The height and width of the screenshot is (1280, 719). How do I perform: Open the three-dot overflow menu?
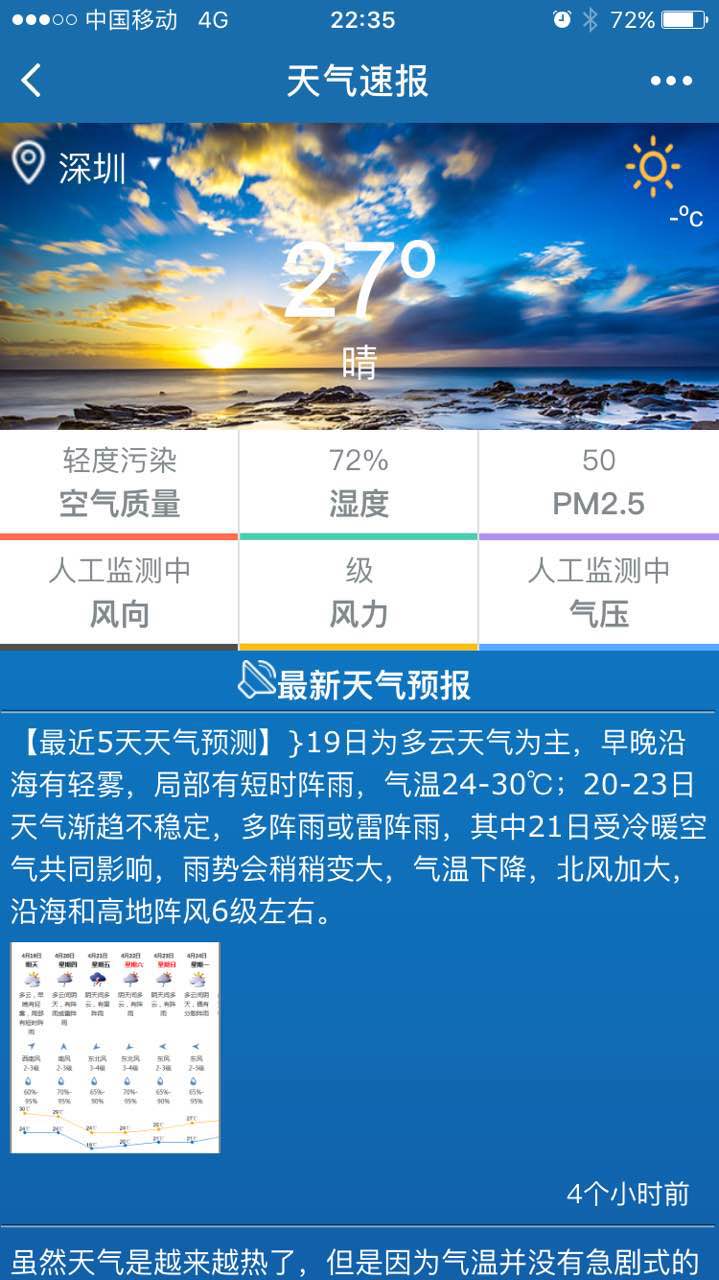coord(671,81)
